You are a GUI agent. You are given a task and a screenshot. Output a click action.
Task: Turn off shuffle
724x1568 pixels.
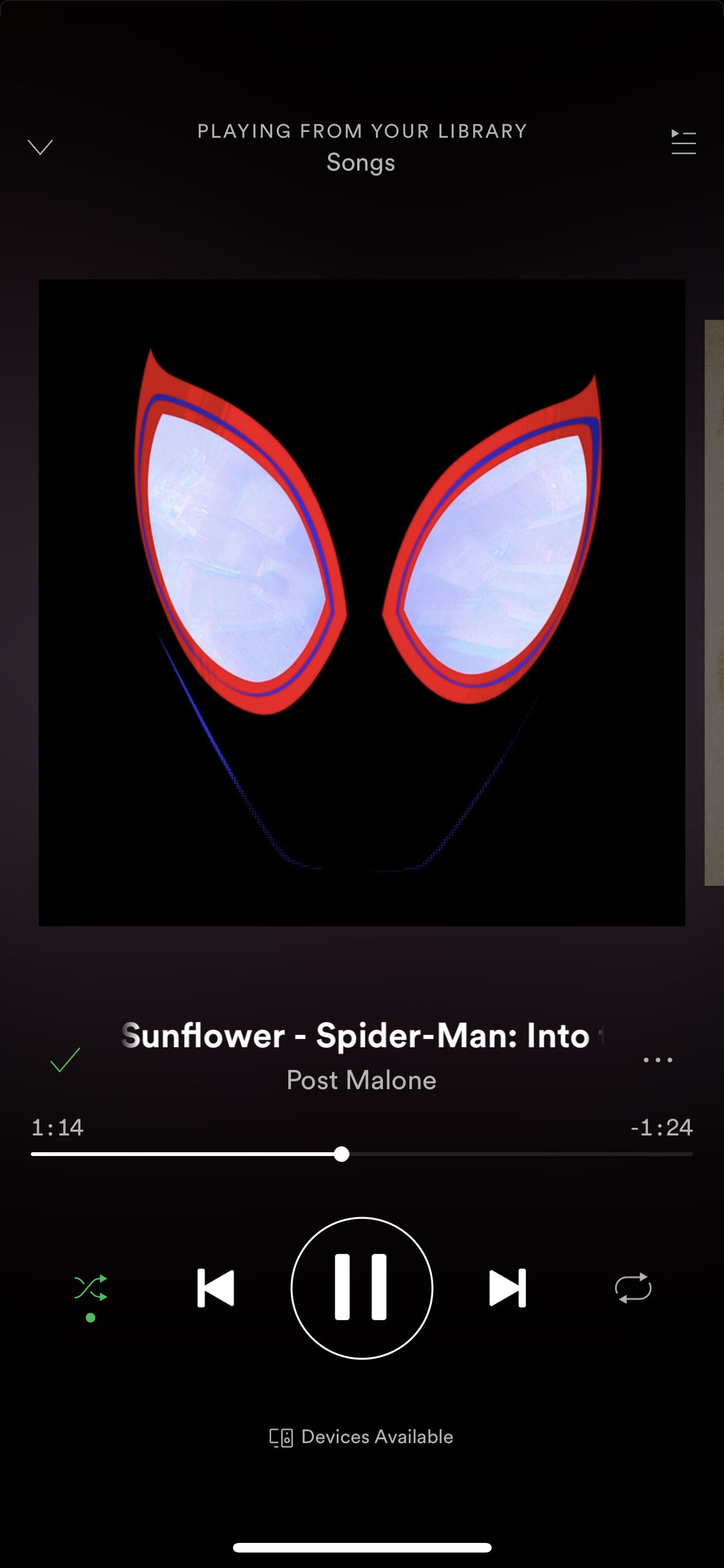(91, 1288)
